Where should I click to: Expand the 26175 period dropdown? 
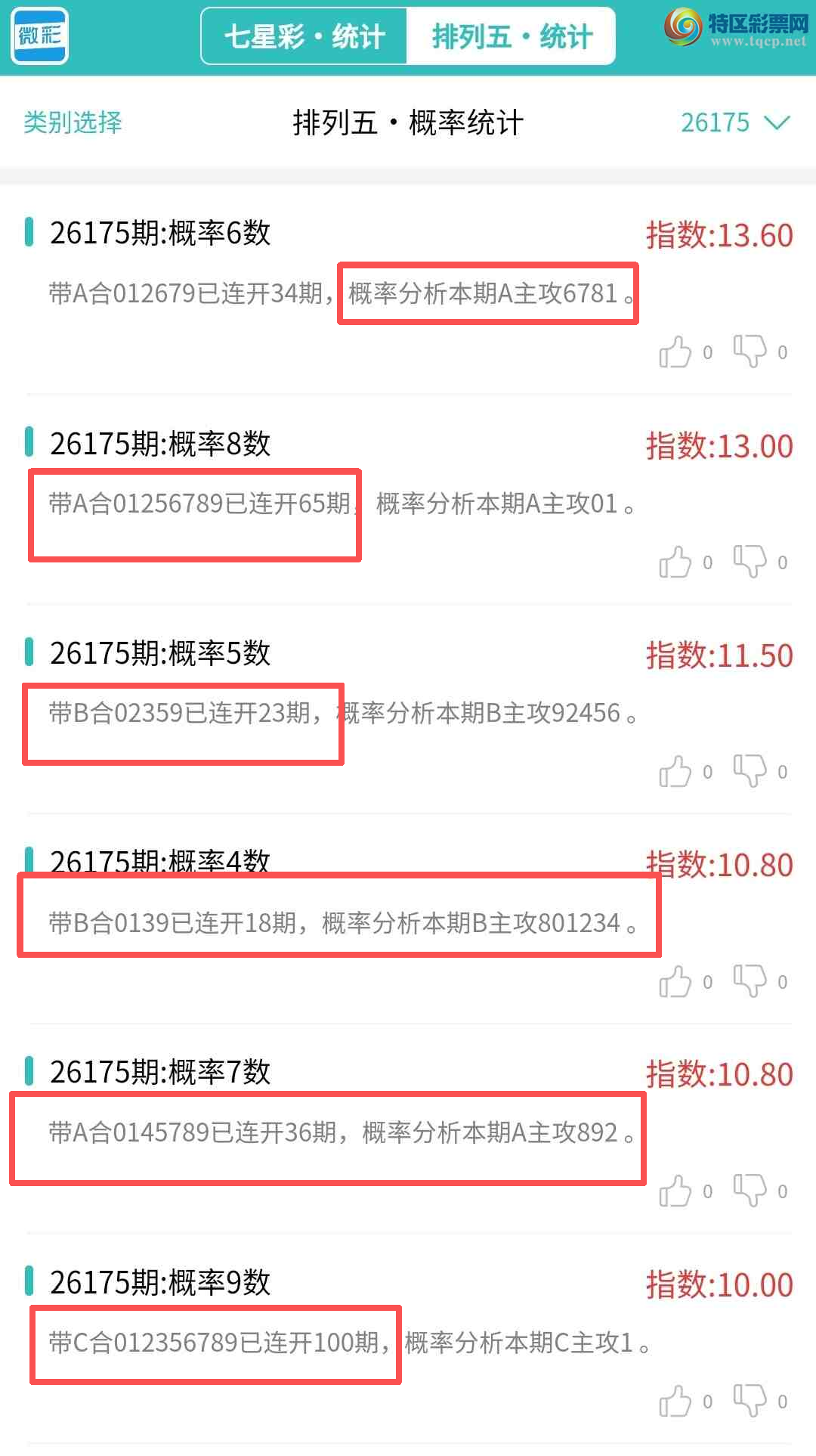734,122
